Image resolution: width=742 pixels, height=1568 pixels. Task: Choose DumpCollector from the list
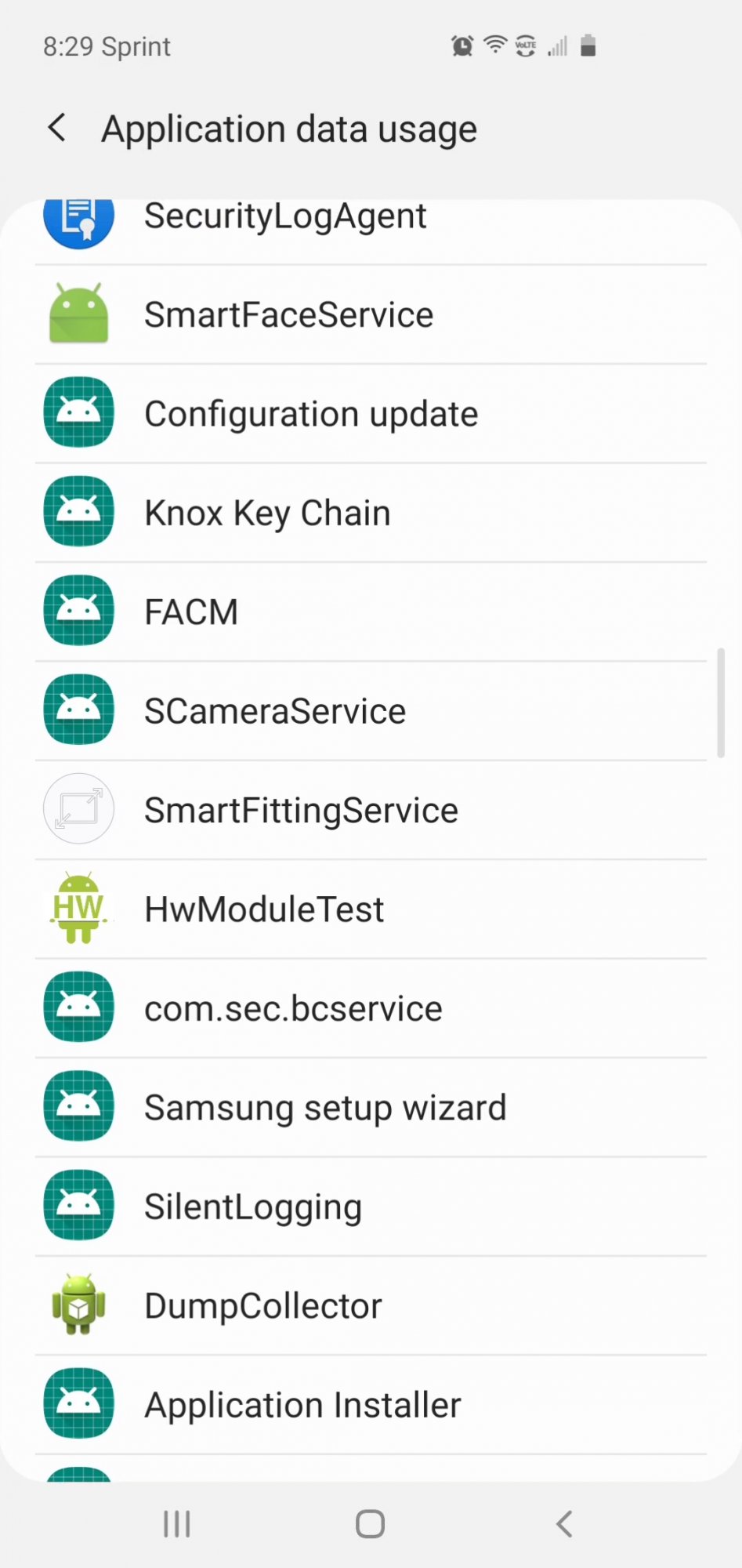371,1305
